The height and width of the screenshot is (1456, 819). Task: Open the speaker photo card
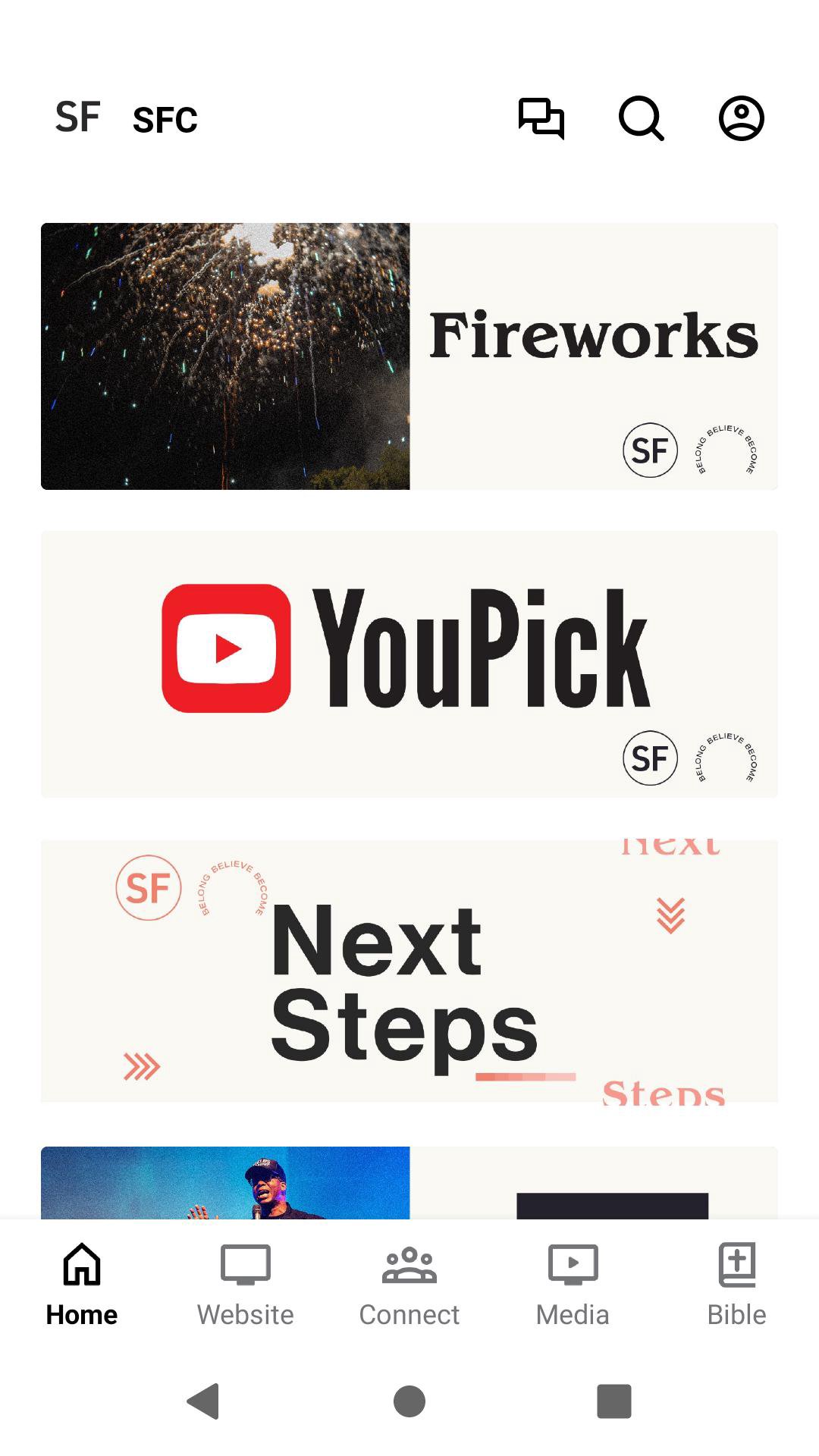pyautogui.click(x=409, y=1183)
